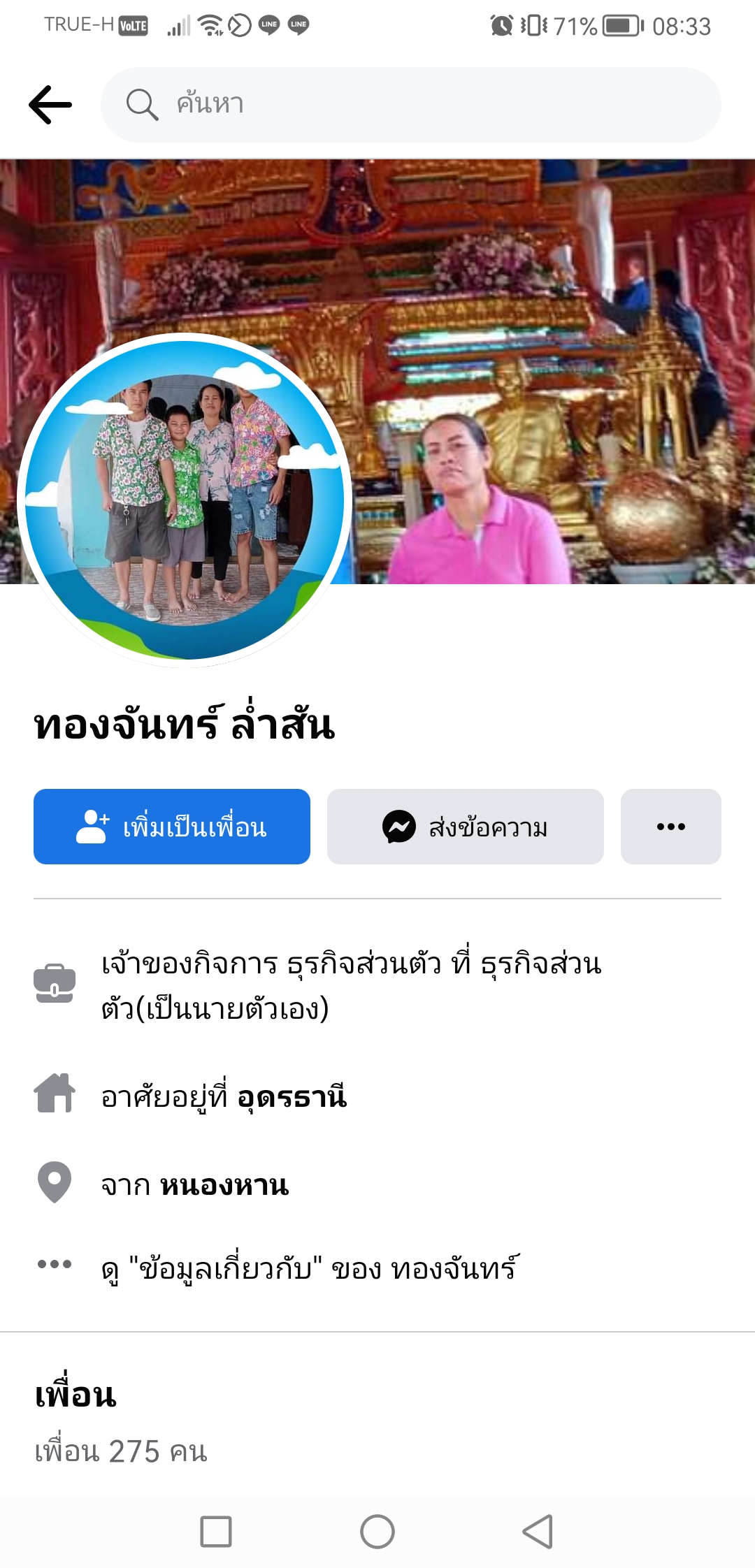Open current city อุดรธานี
Viewport: 755px width, 1568px height.
pyautogui.click(x=292, y=1096)
